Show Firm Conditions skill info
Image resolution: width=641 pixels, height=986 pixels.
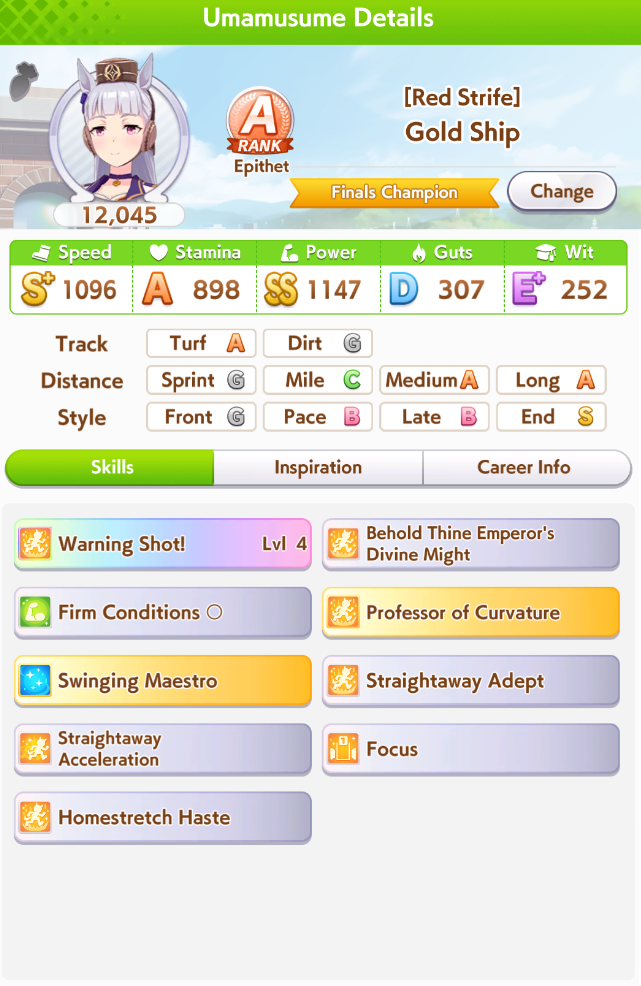pos(163,612)
